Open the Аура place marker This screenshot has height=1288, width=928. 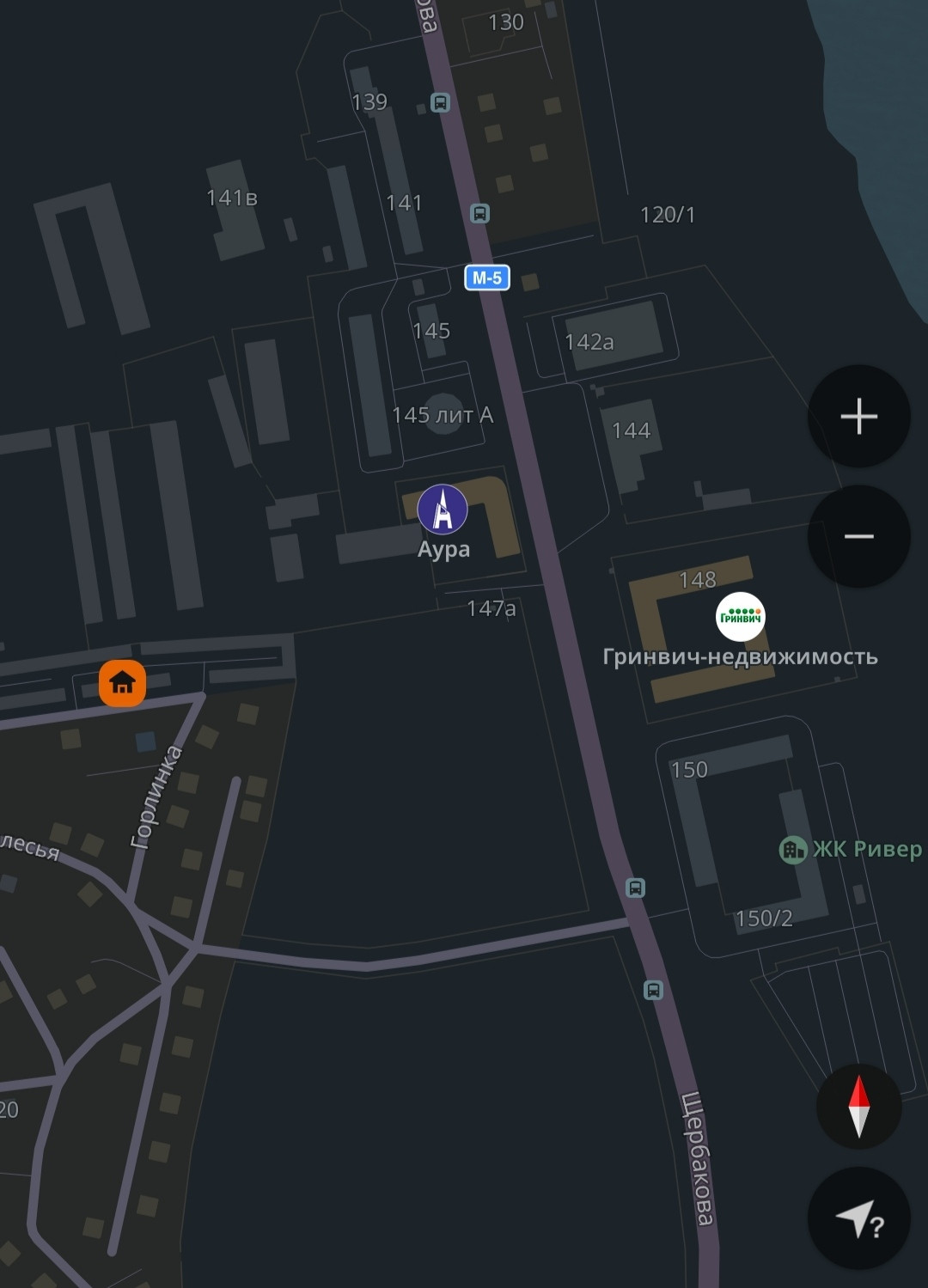[443, 510]
